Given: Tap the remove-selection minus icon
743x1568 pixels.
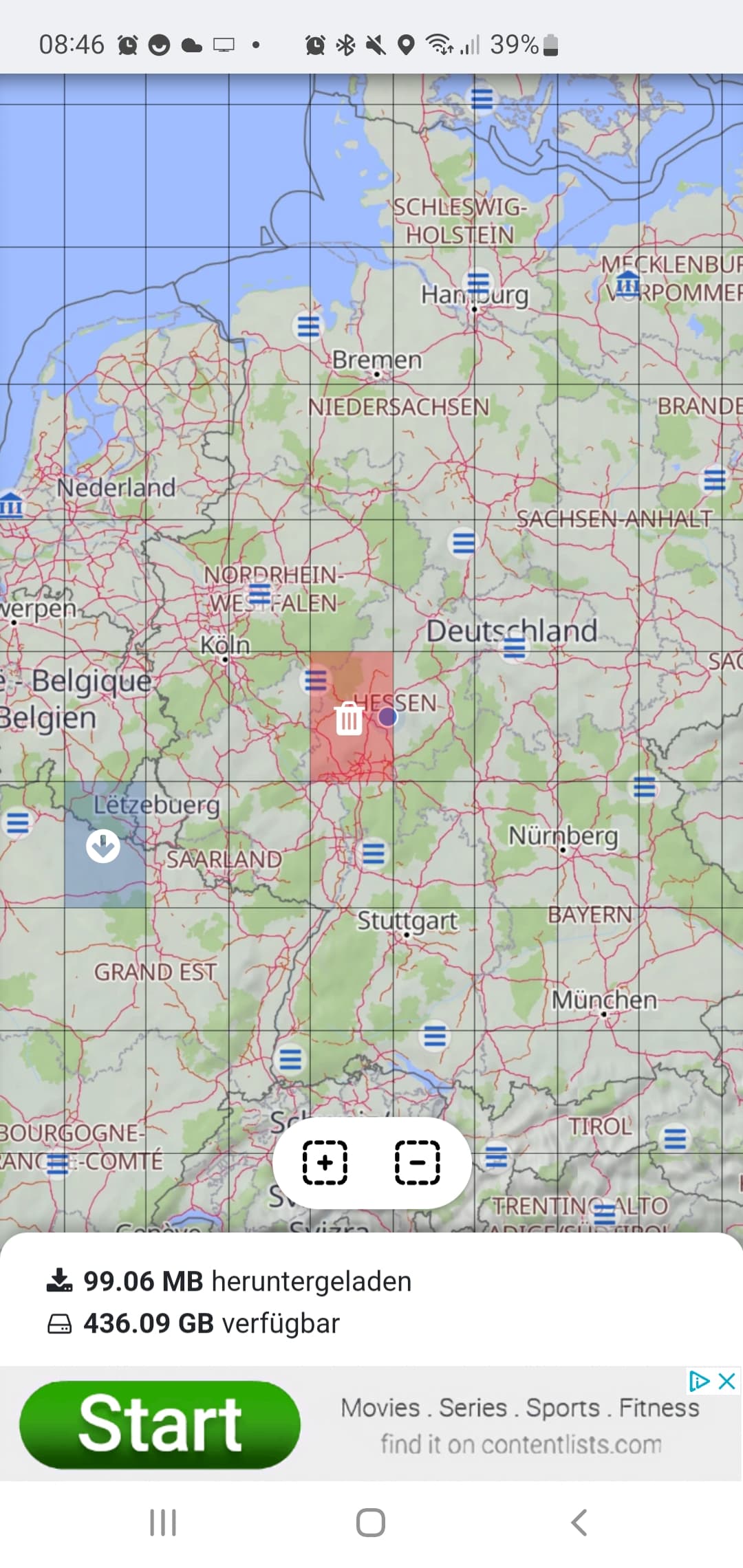Looking at the screenshot, I should (x=418, y=1163).
